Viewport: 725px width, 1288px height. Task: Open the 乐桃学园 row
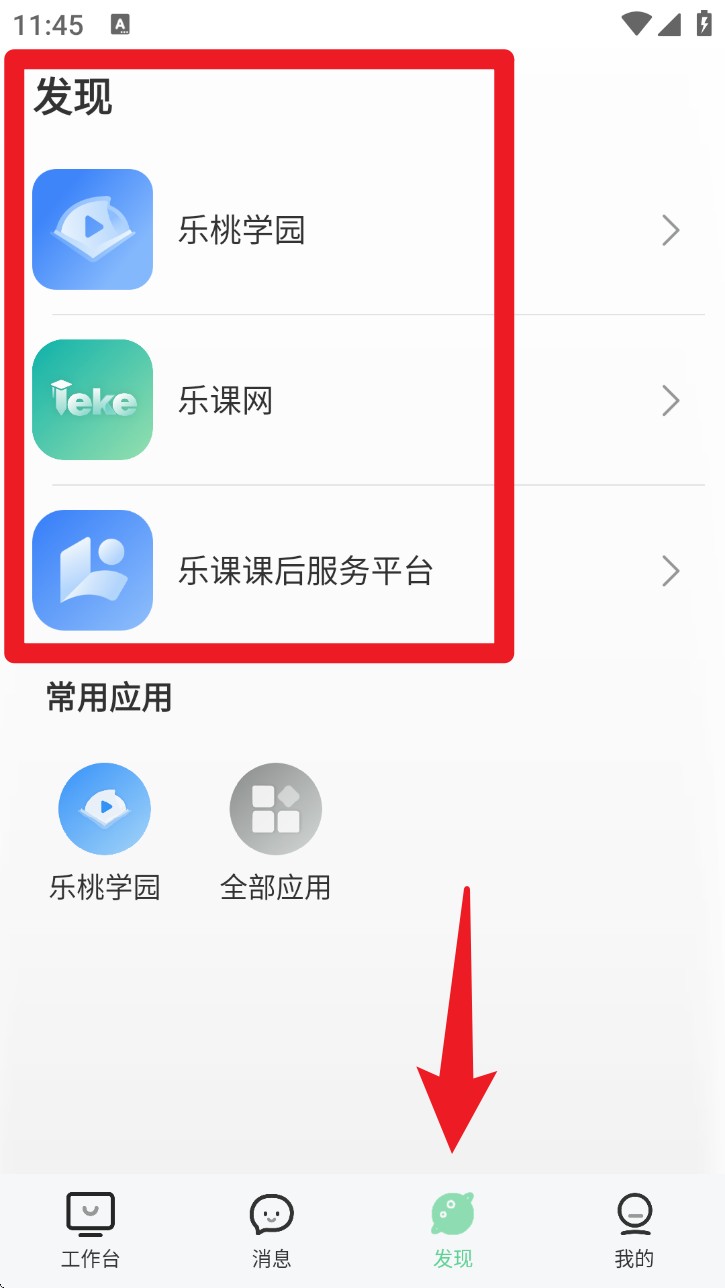[x=362, y=230]
